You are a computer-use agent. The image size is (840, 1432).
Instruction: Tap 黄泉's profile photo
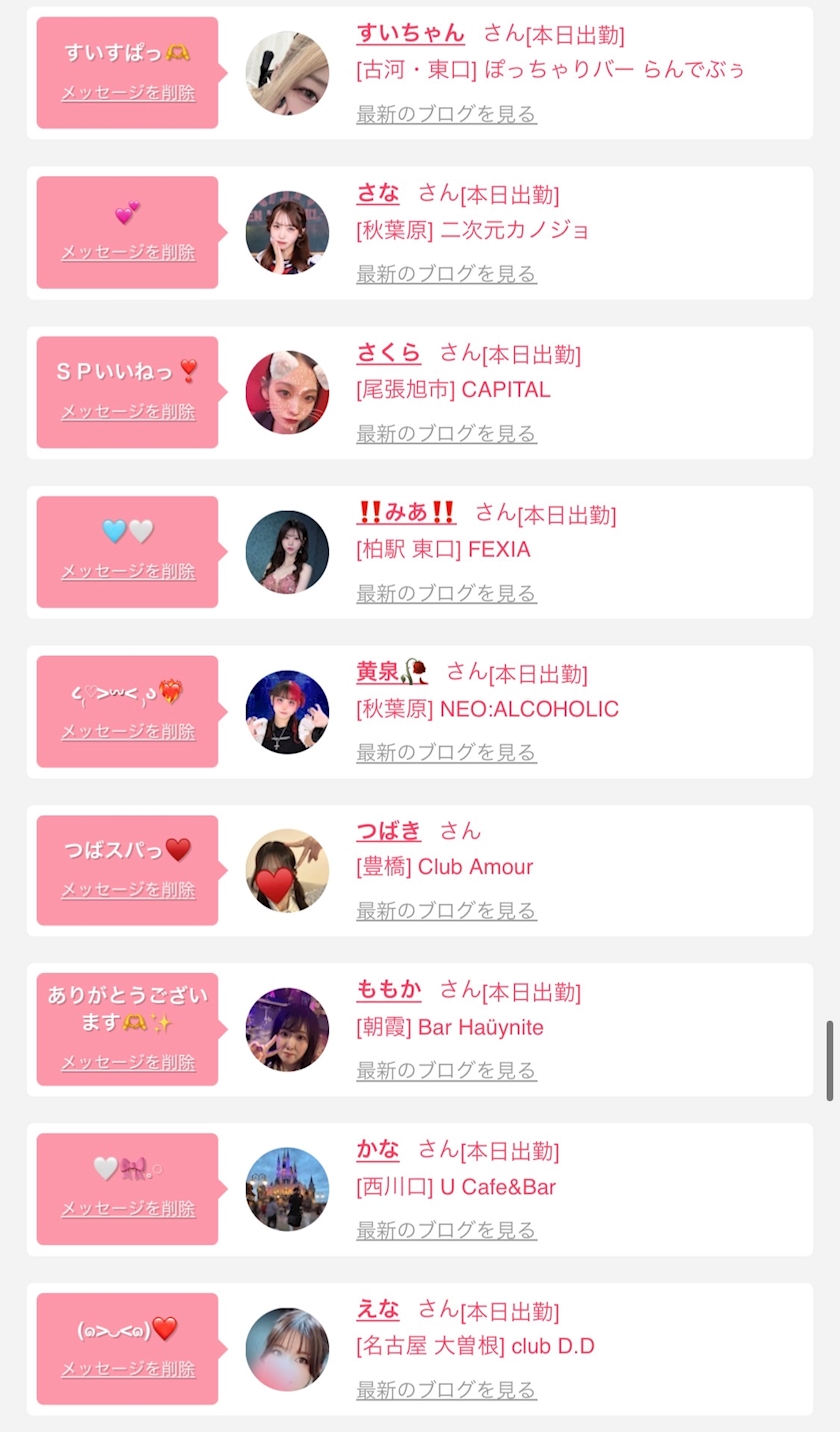click(287, 712)
